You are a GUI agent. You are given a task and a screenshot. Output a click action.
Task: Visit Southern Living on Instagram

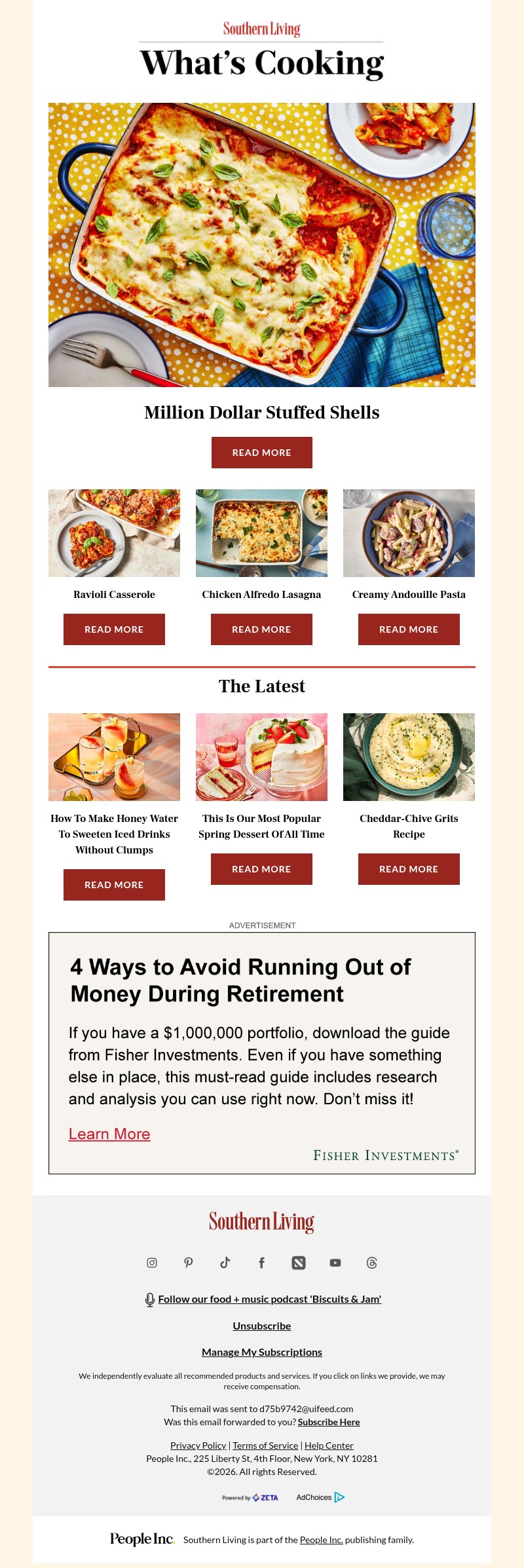click(152, 1263)
